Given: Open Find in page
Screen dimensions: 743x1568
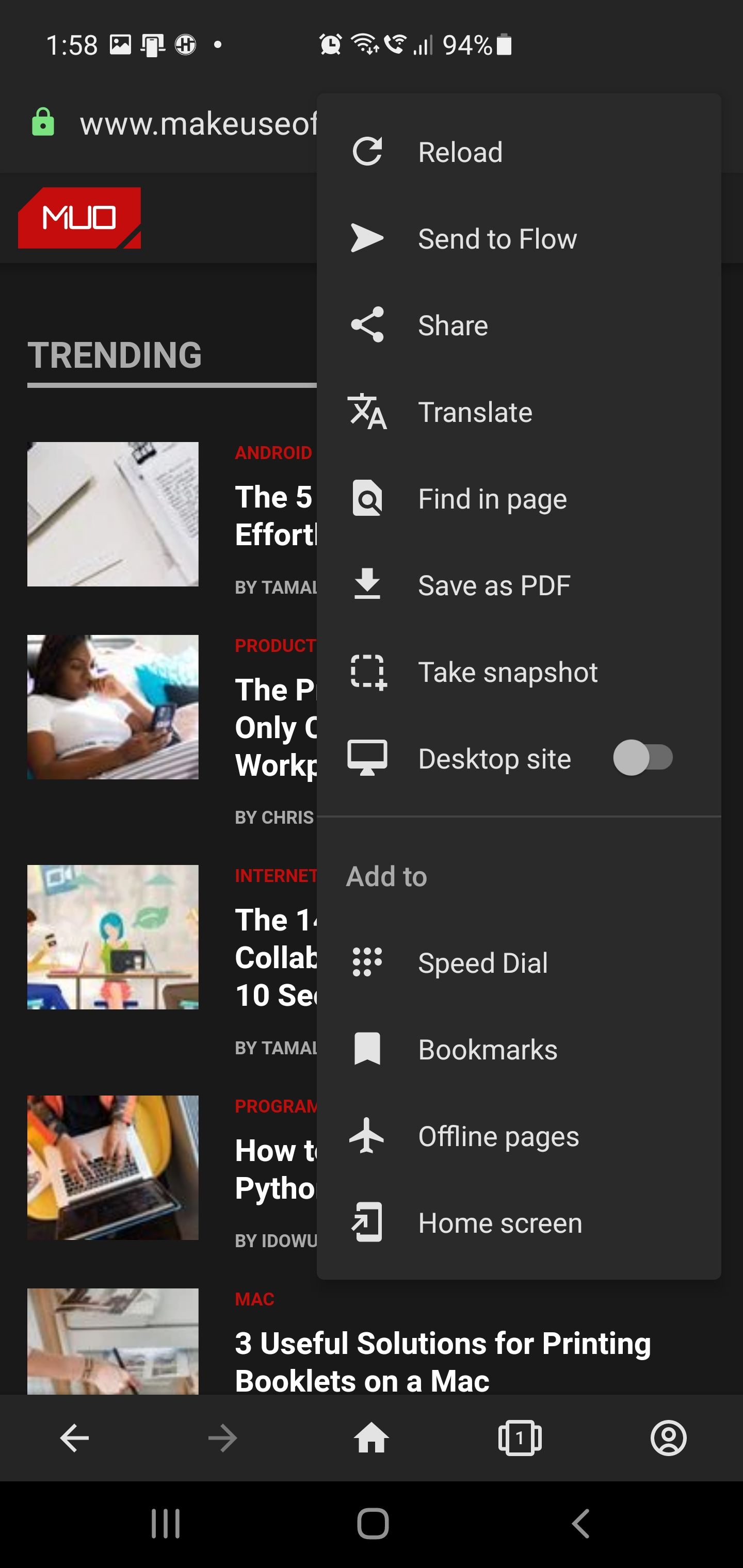Looking at the screenshot, I should pos(492,499).
